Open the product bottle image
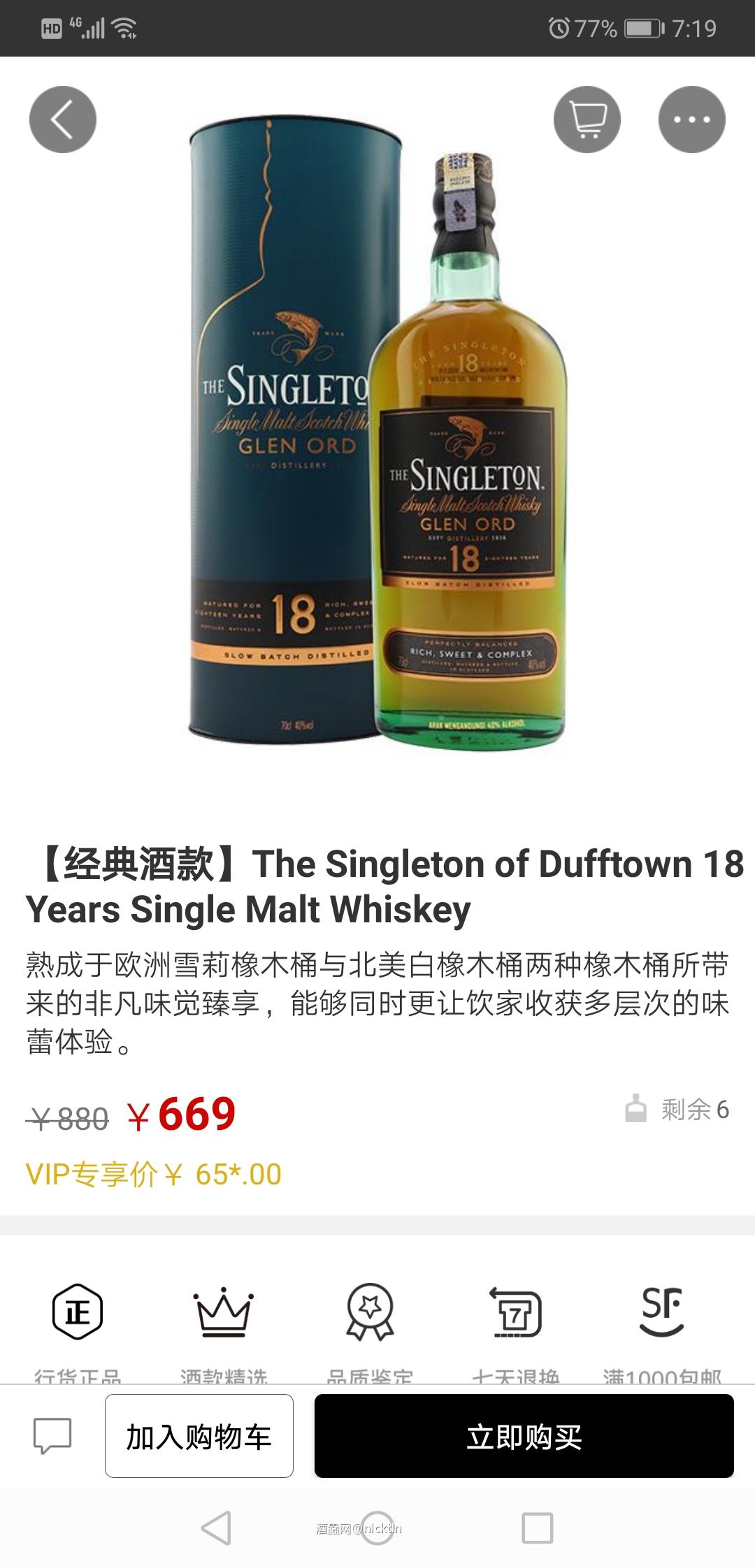Image resolution: width=755 pixels, height=1568 pixels. click(x=377, y=447)
